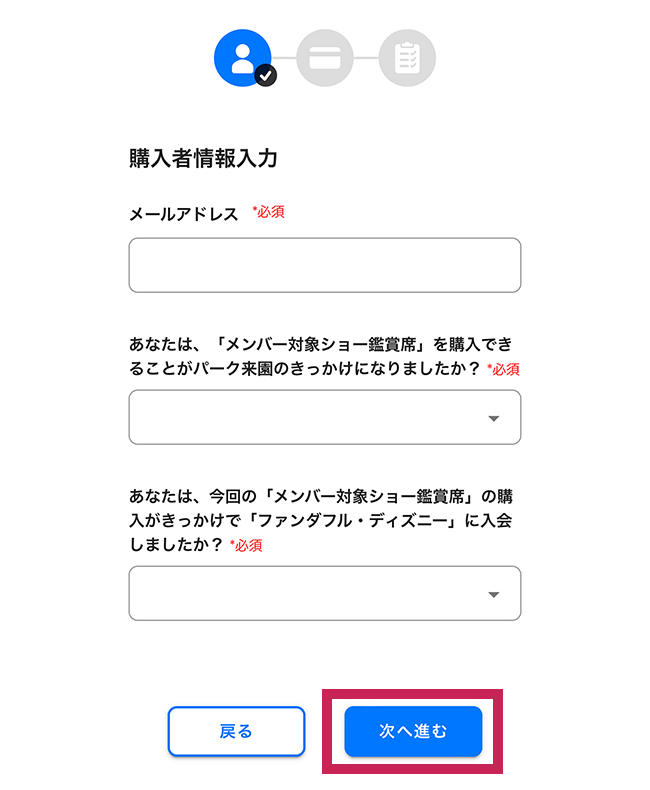Expand the ファンダフル・ディズニー入会 question dropdown
The image size is (650, 790).
[324, 593]
